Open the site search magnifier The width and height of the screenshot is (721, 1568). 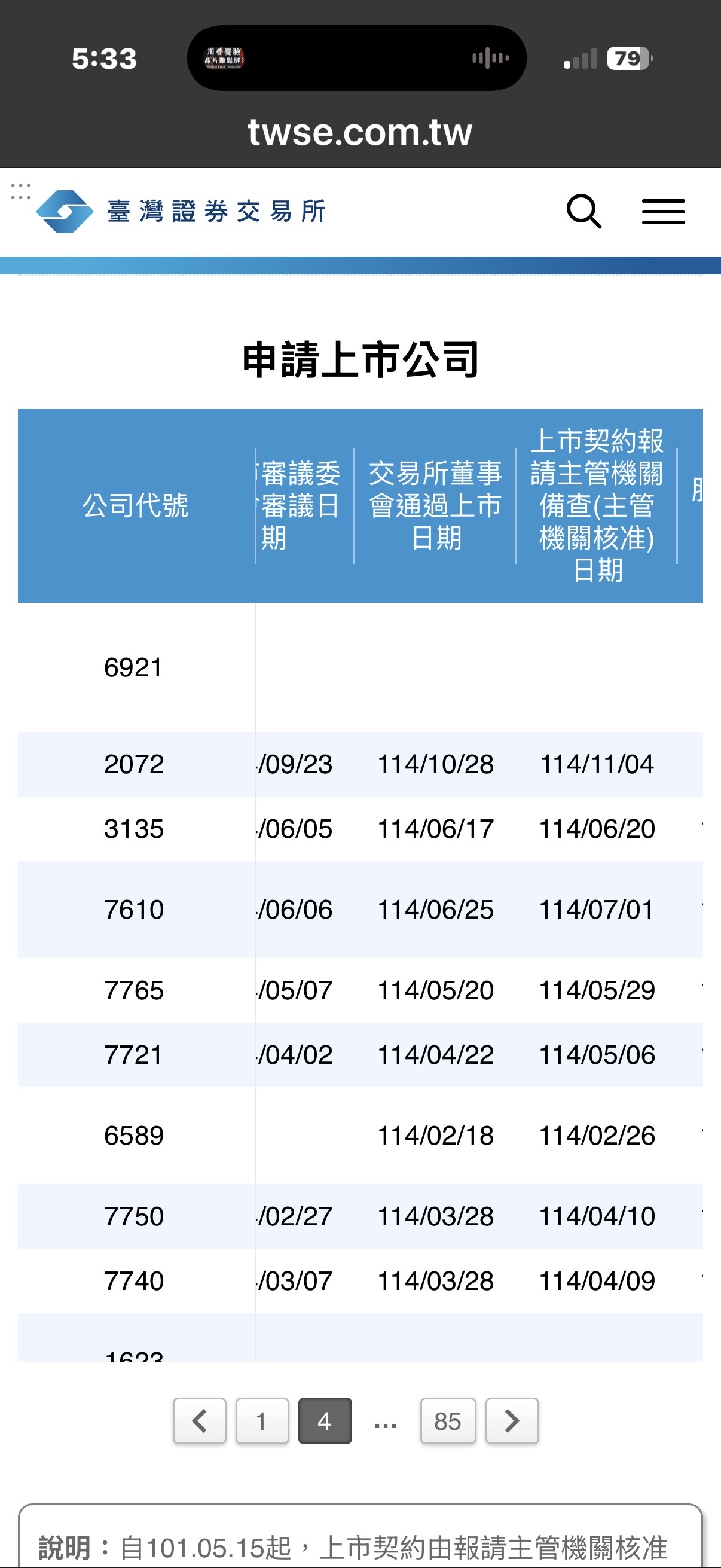click(584, 211)
